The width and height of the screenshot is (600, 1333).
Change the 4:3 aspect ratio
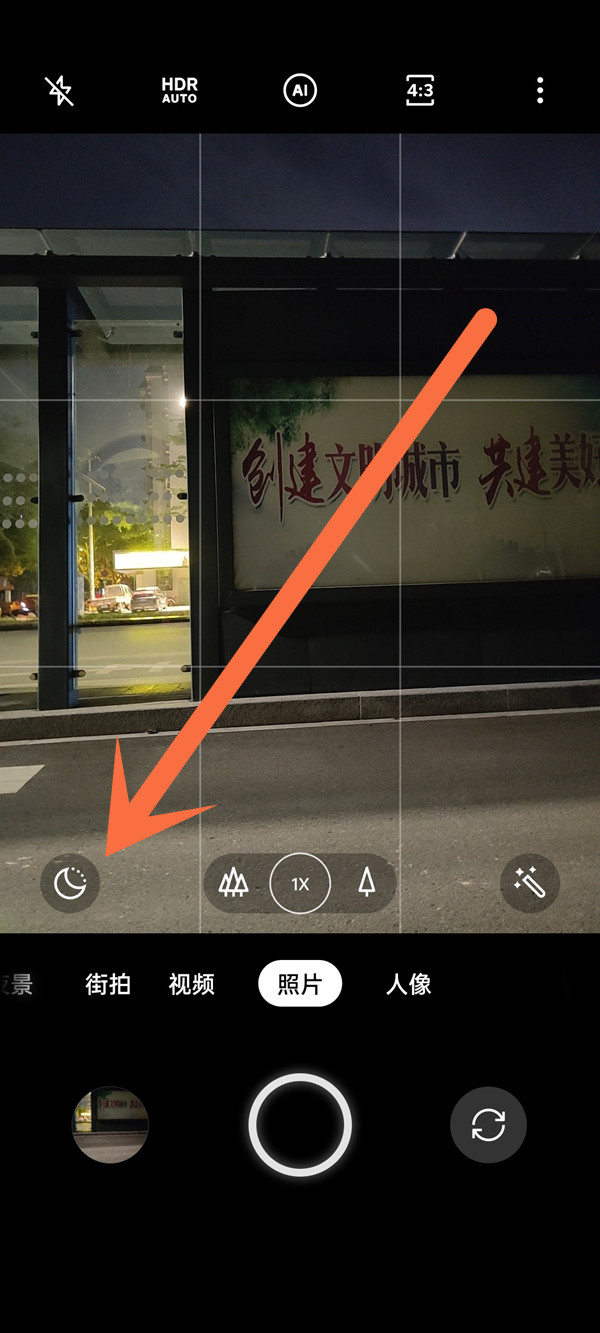419,91
